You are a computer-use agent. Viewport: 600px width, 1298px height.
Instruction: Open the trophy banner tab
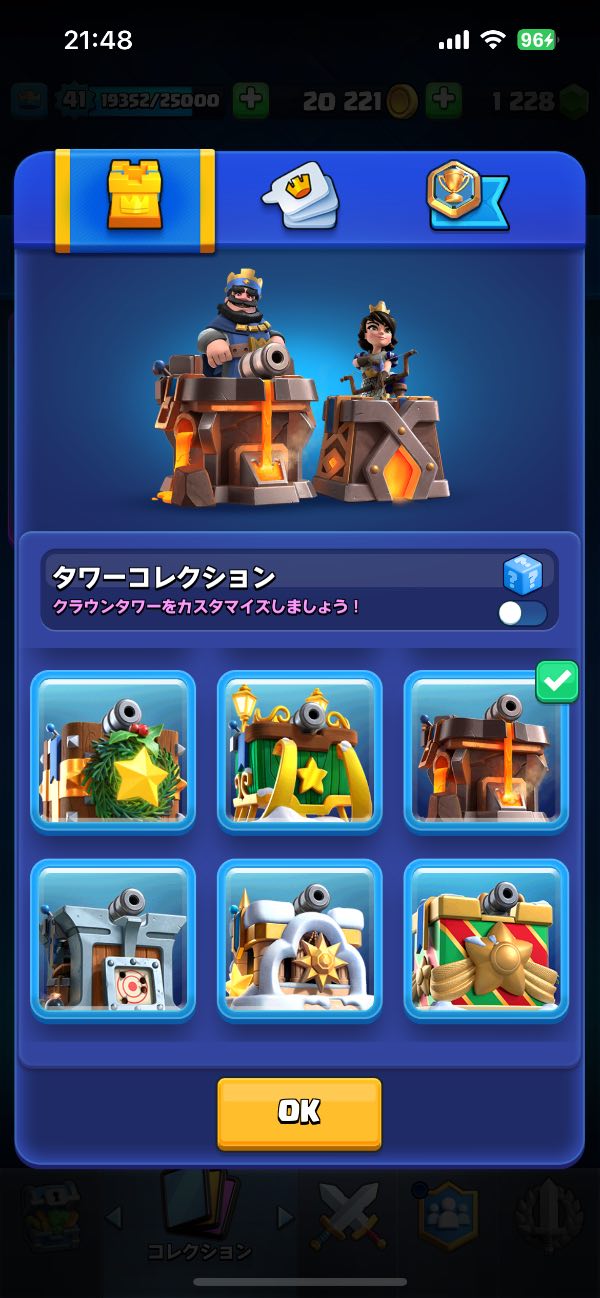click(x=467, y=197)
